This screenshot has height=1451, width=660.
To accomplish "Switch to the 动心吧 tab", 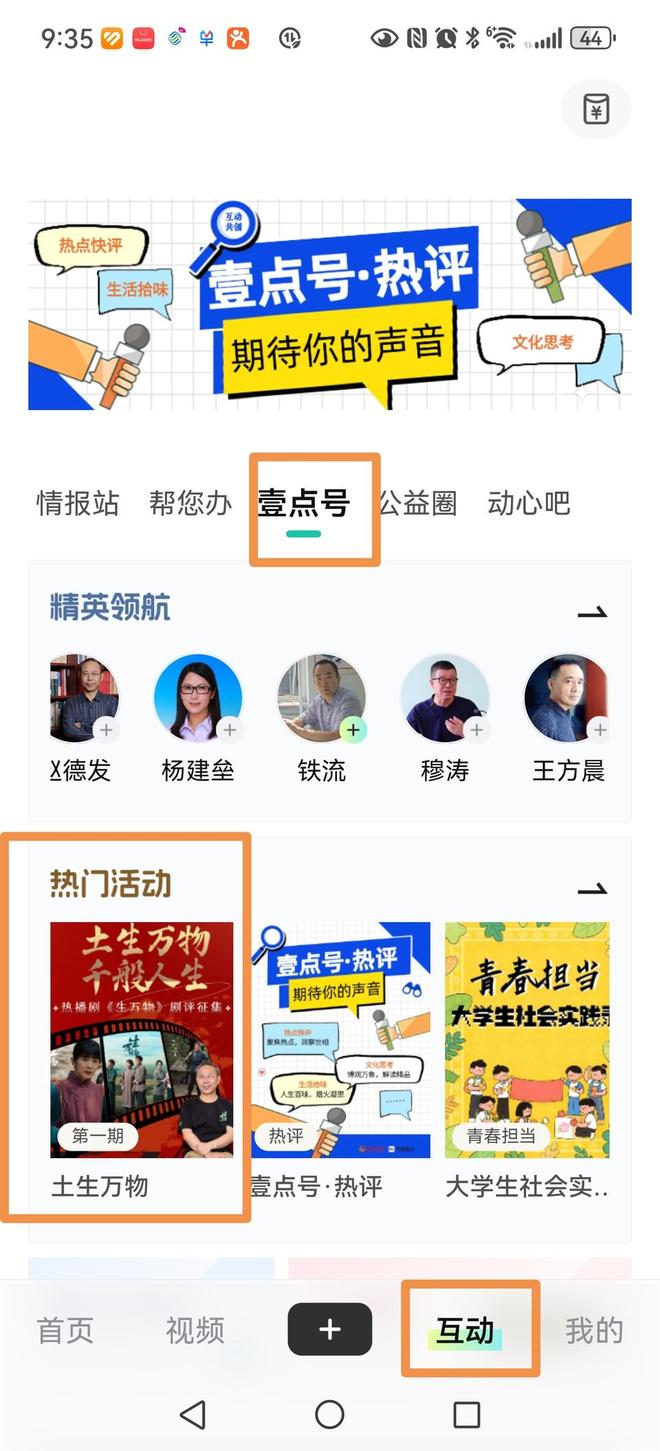I will point(529,503).
